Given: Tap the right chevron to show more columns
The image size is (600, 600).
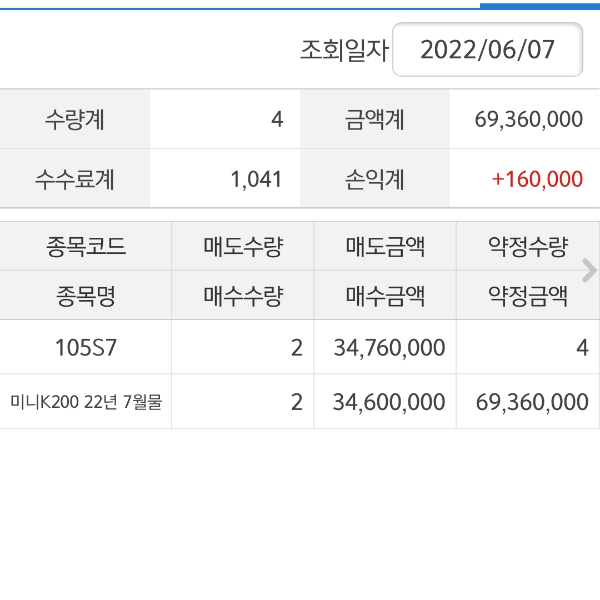Looking at the screenshot, I should [x=589, y=270].
